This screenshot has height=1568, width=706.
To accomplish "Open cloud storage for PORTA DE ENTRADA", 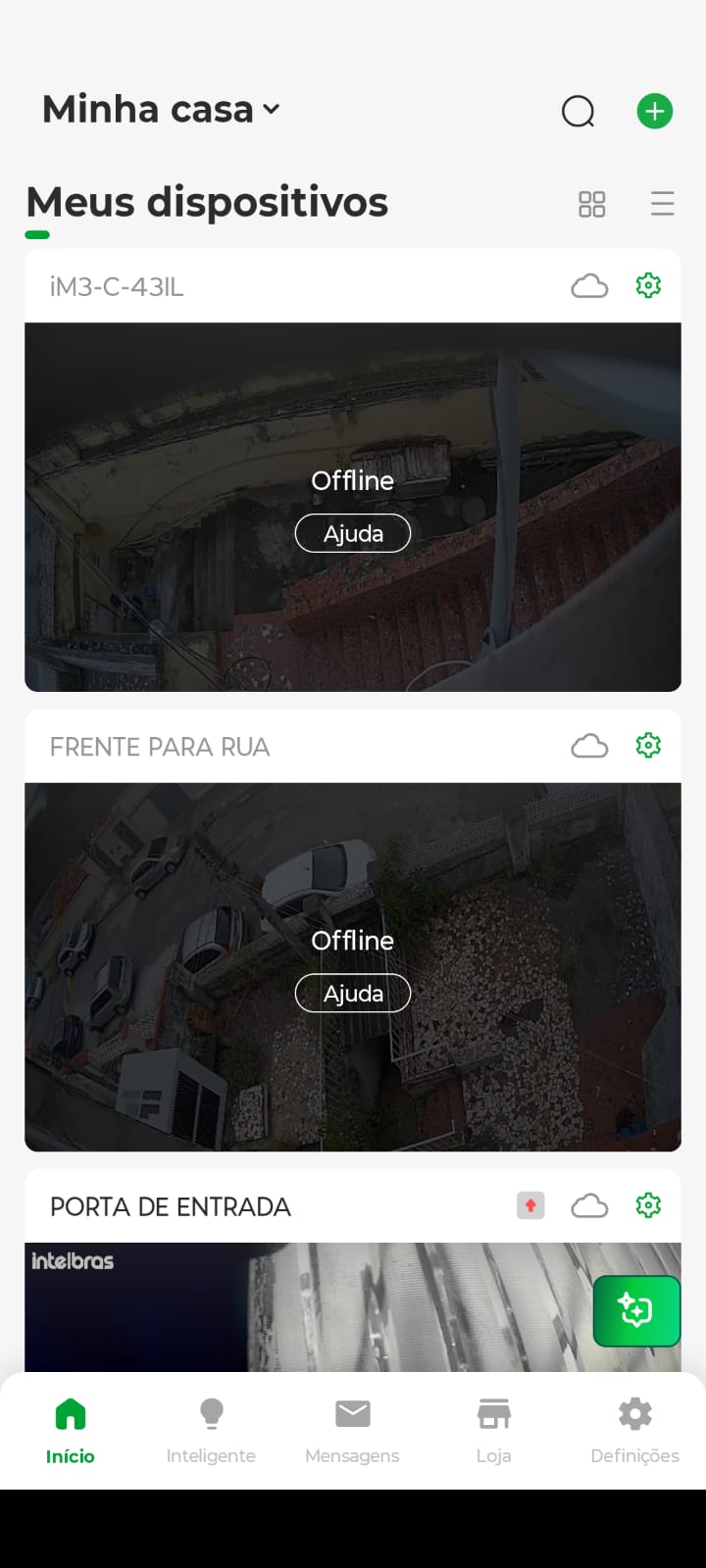I will coord(589,1205).
